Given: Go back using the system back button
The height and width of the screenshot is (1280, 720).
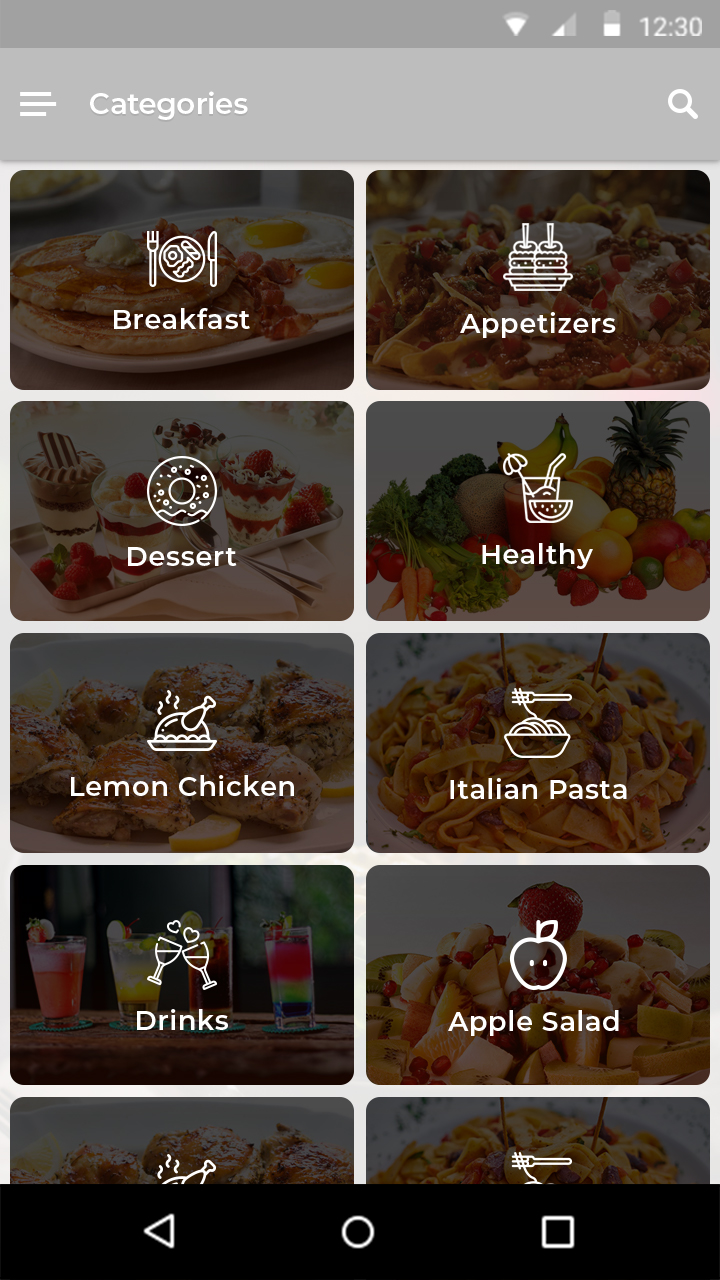Looking at the screenshot, I should (160, 1231).
